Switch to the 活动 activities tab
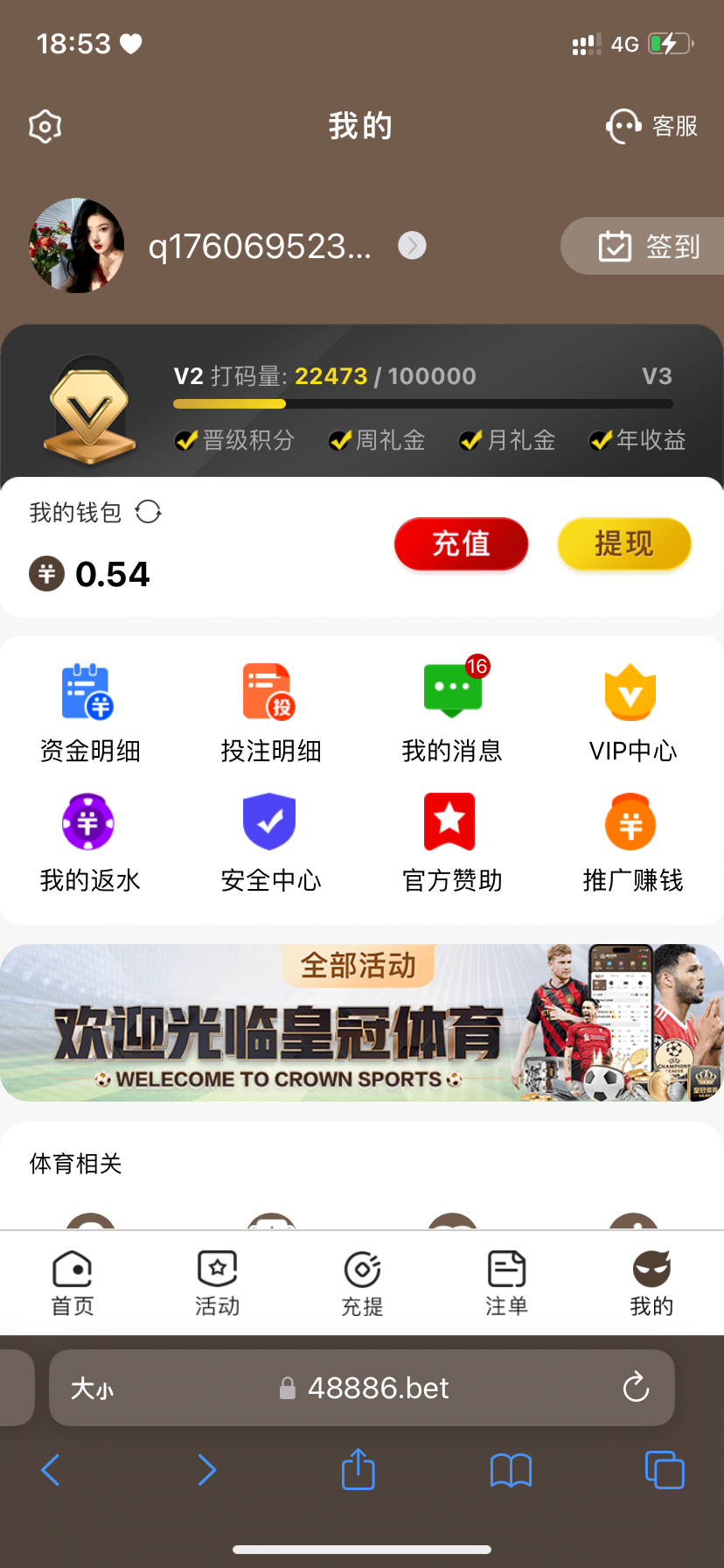The height and width of the screenshot is (1568, 724). coord(217,1283)
